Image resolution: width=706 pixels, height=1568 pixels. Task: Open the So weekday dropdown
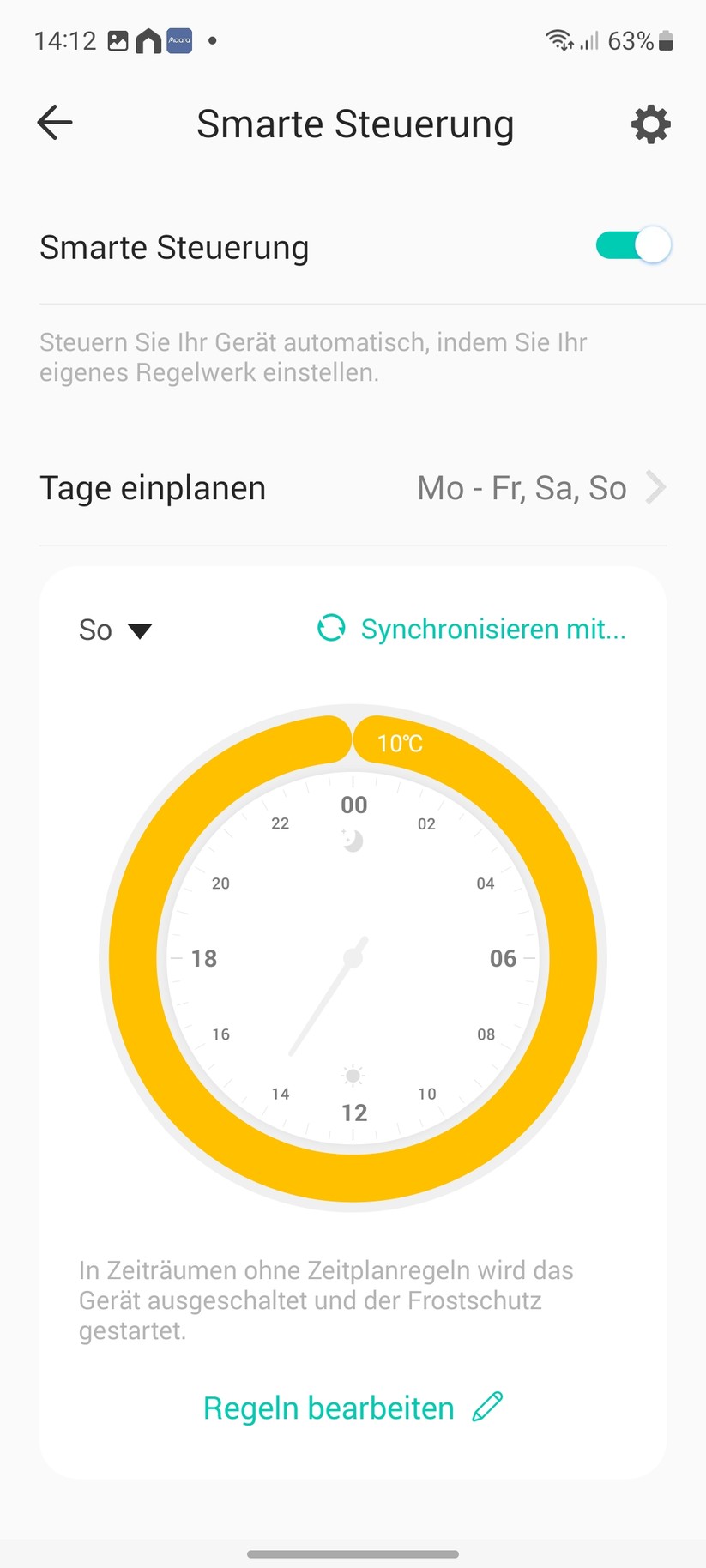click(115, 630)
